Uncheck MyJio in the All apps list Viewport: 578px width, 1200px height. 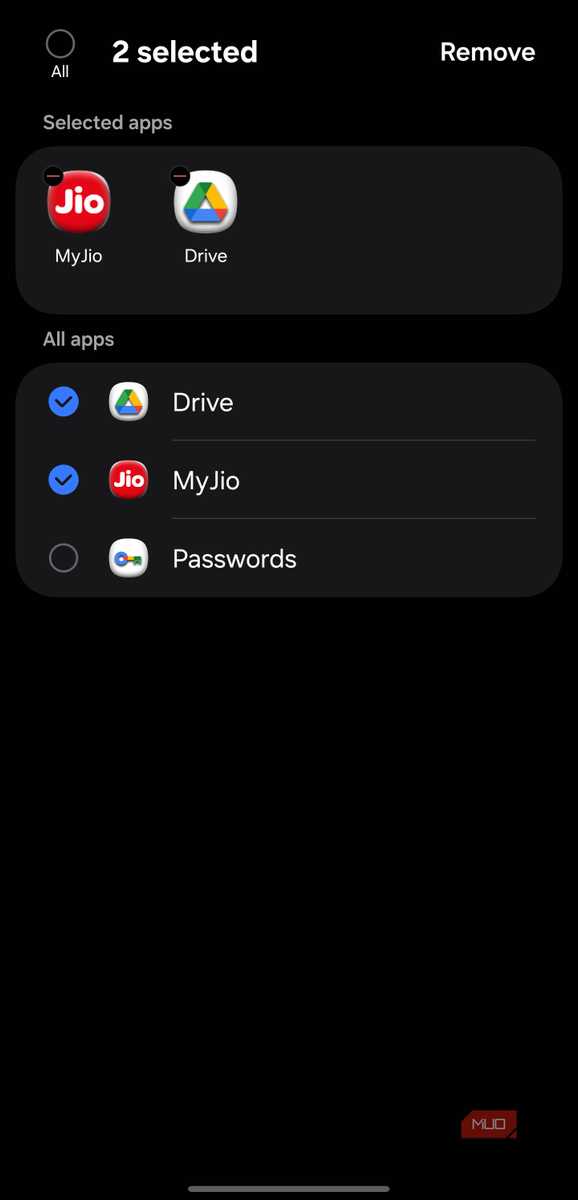click(64, 480)
